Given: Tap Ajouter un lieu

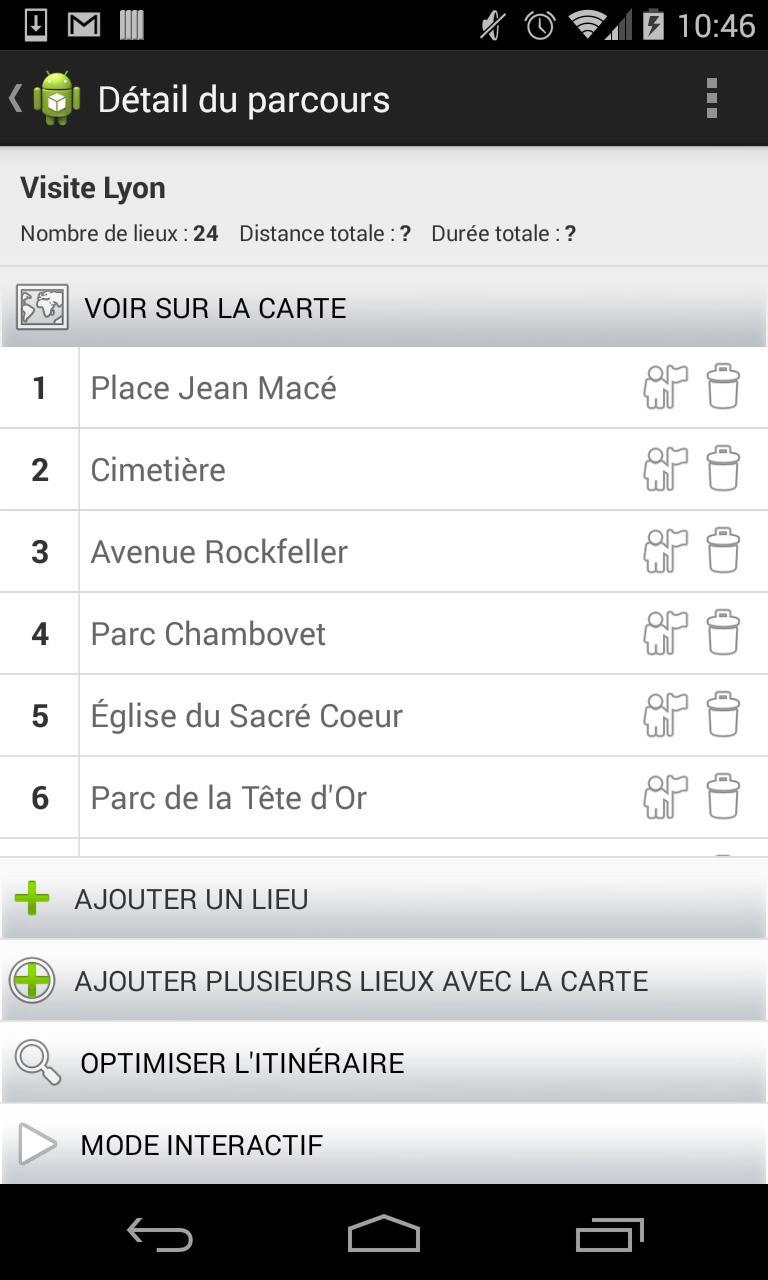Looking at the screenshot, I should pyautogui.click(x=384, y=899).
